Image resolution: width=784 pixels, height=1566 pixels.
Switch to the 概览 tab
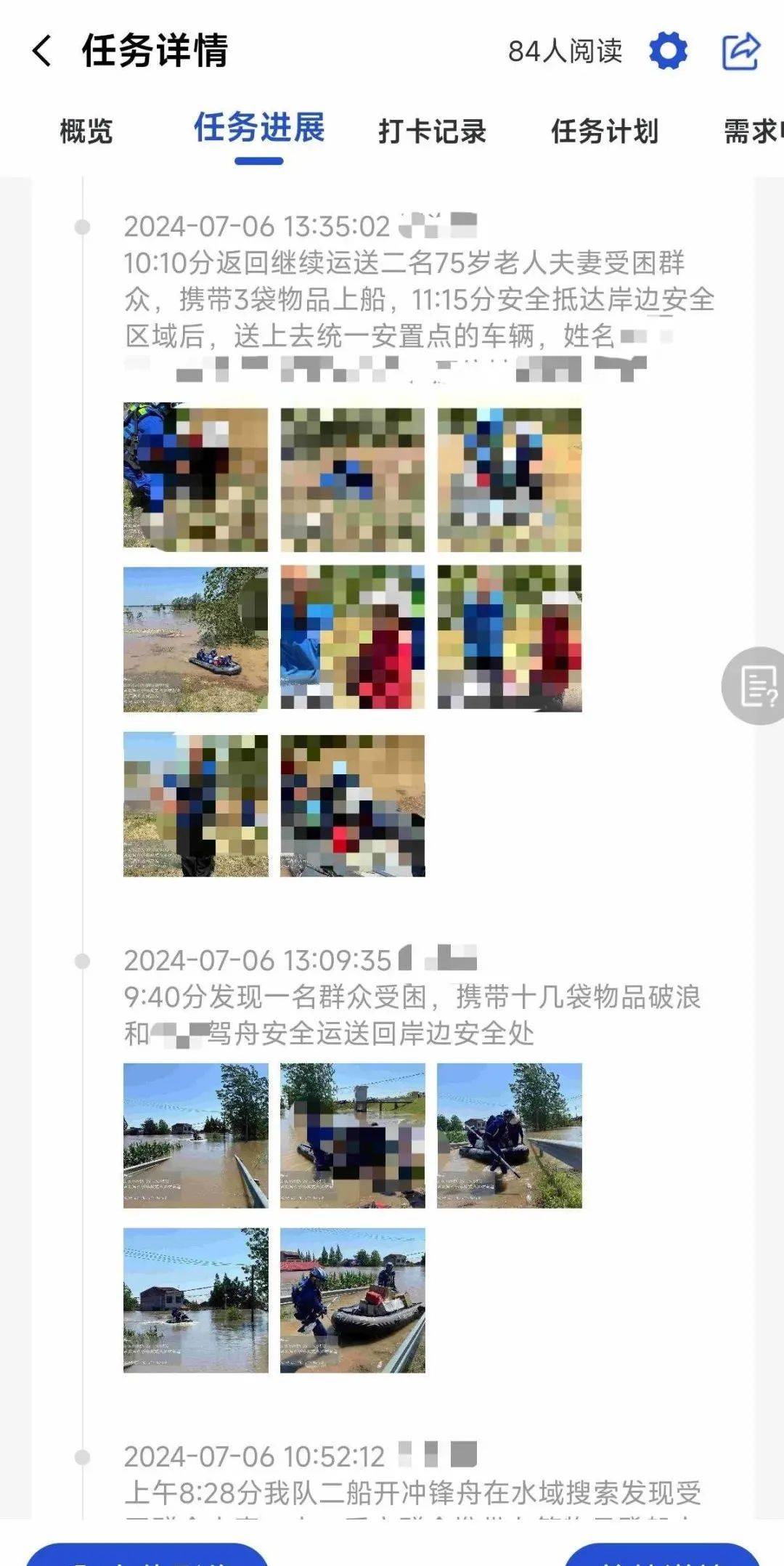(x=86, y=131)
